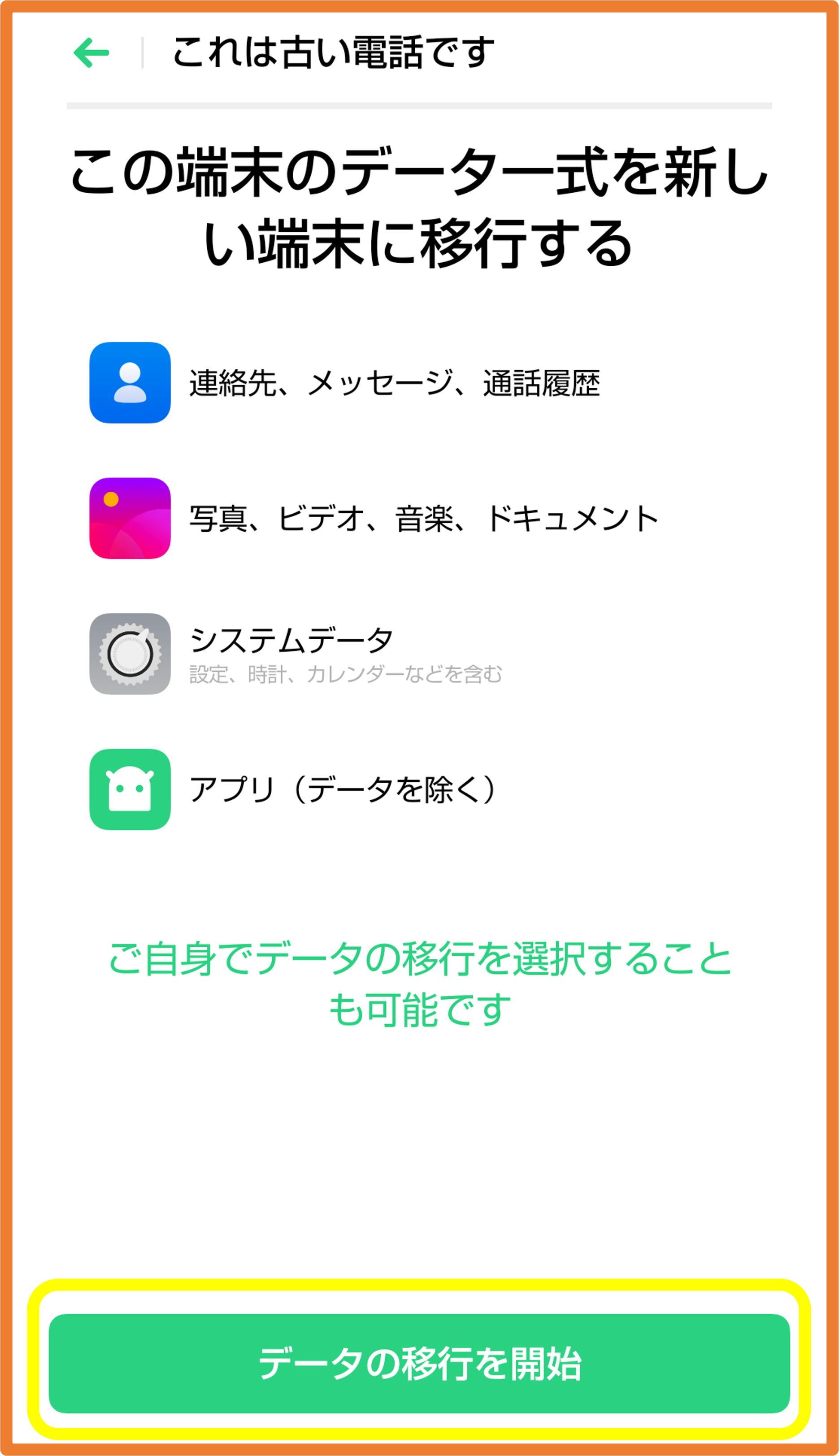Image resolution: width=839 pixels, height=1456 pixels.
Task: Tap the データの移行を開始 button
Action: (x=419, y=1363)
